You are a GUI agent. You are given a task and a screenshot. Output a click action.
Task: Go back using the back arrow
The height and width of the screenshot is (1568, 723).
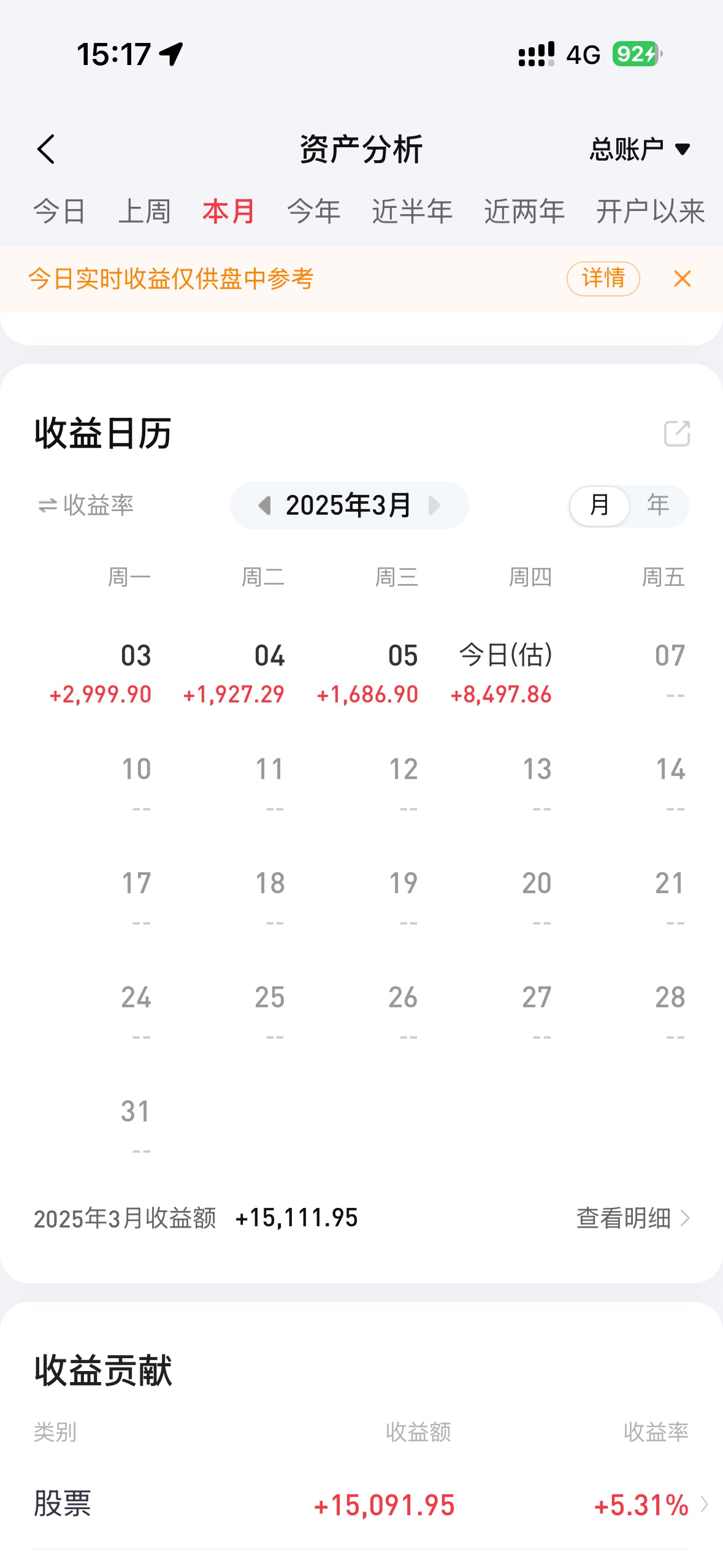click(x=47, y=149)
